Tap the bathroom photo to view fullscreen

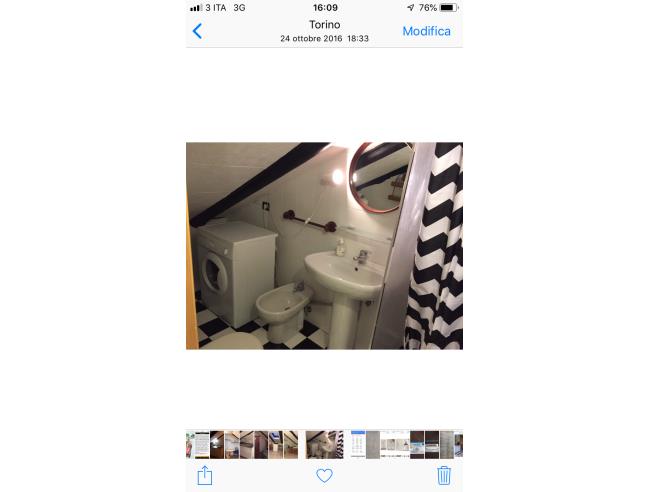pos(324,245)
